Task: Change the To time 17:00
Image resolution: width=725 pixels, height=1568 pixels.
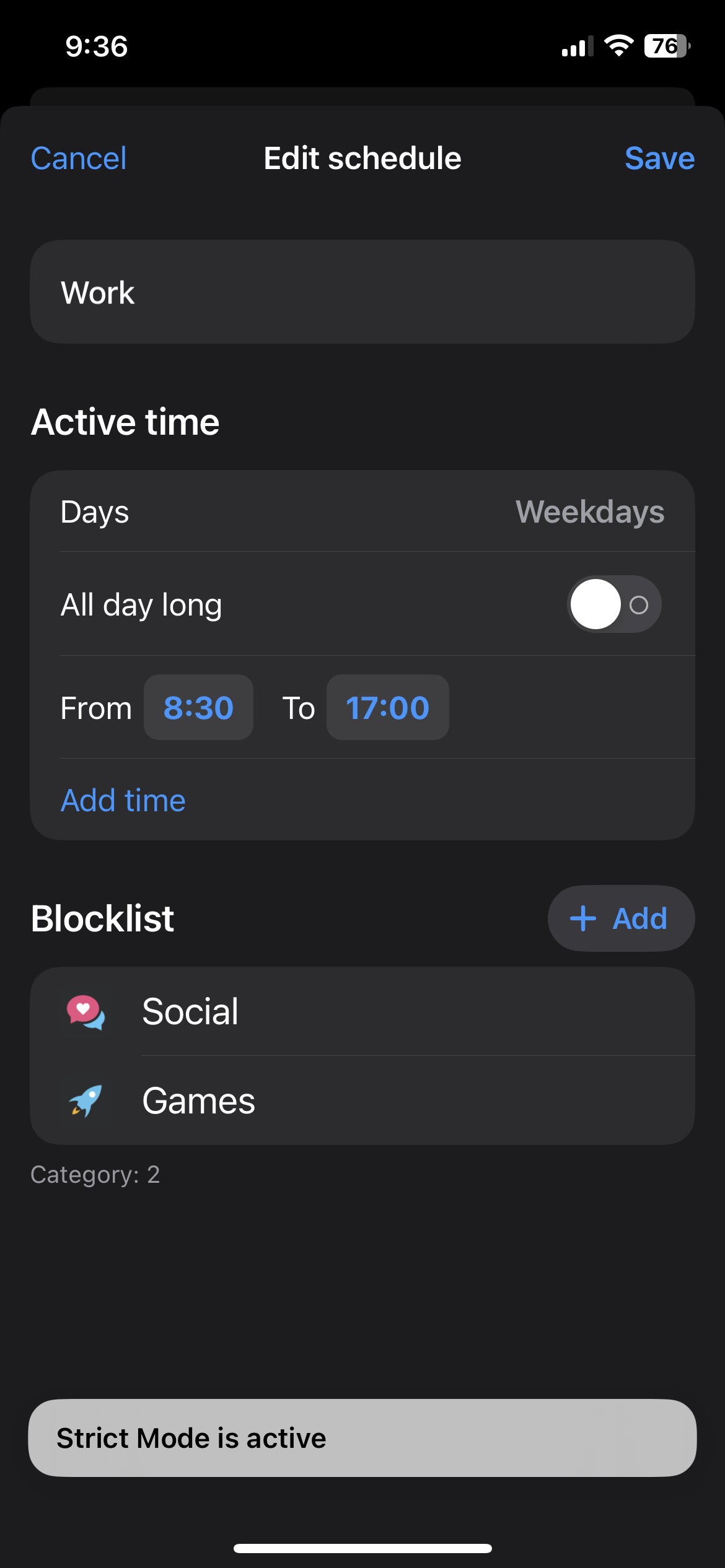Action: tap(387, 708)
